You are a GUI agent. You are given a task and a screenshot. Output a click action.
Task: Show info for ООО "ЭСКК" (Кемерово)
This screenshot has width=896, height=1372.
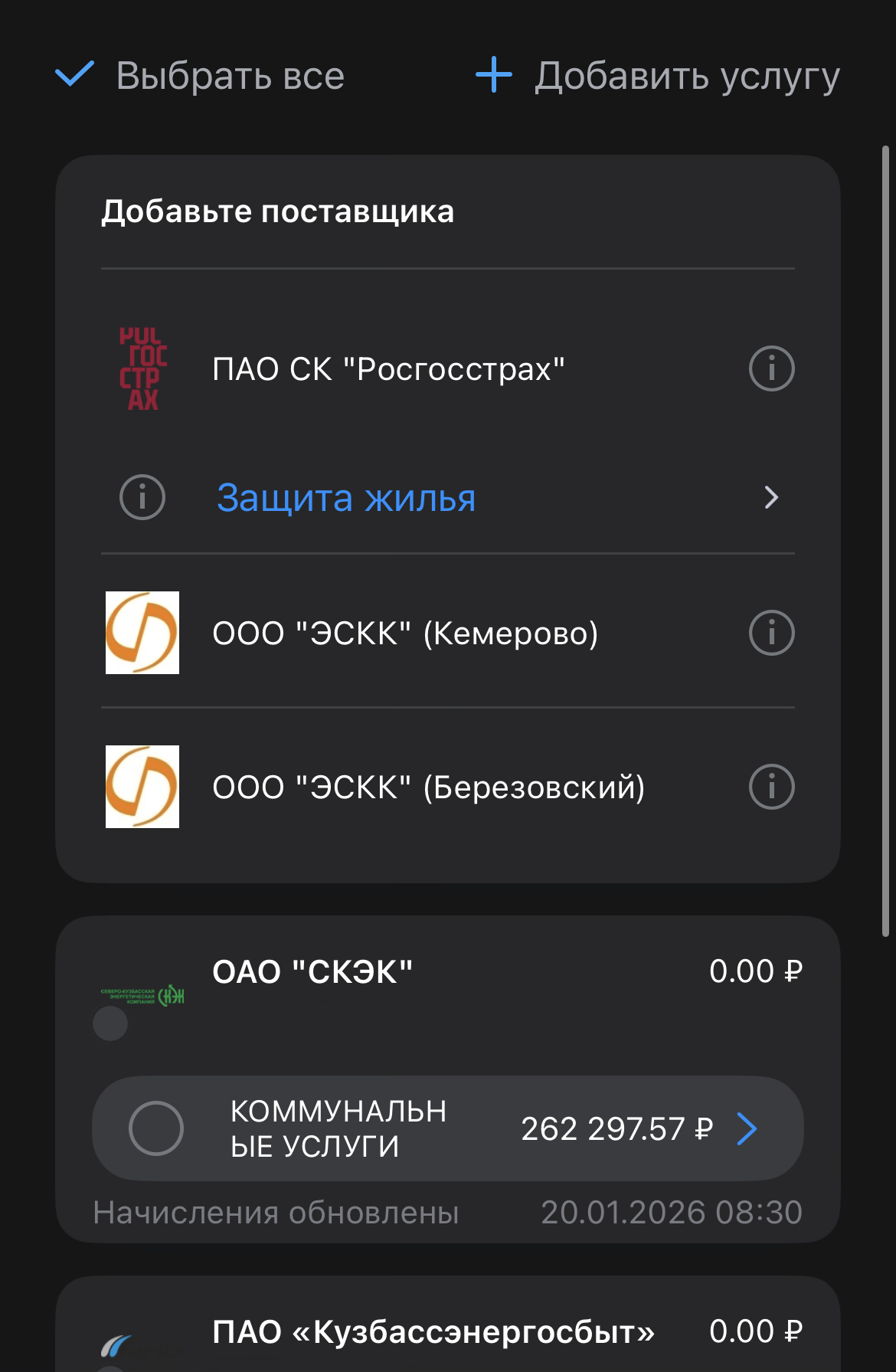click(771, 634)
